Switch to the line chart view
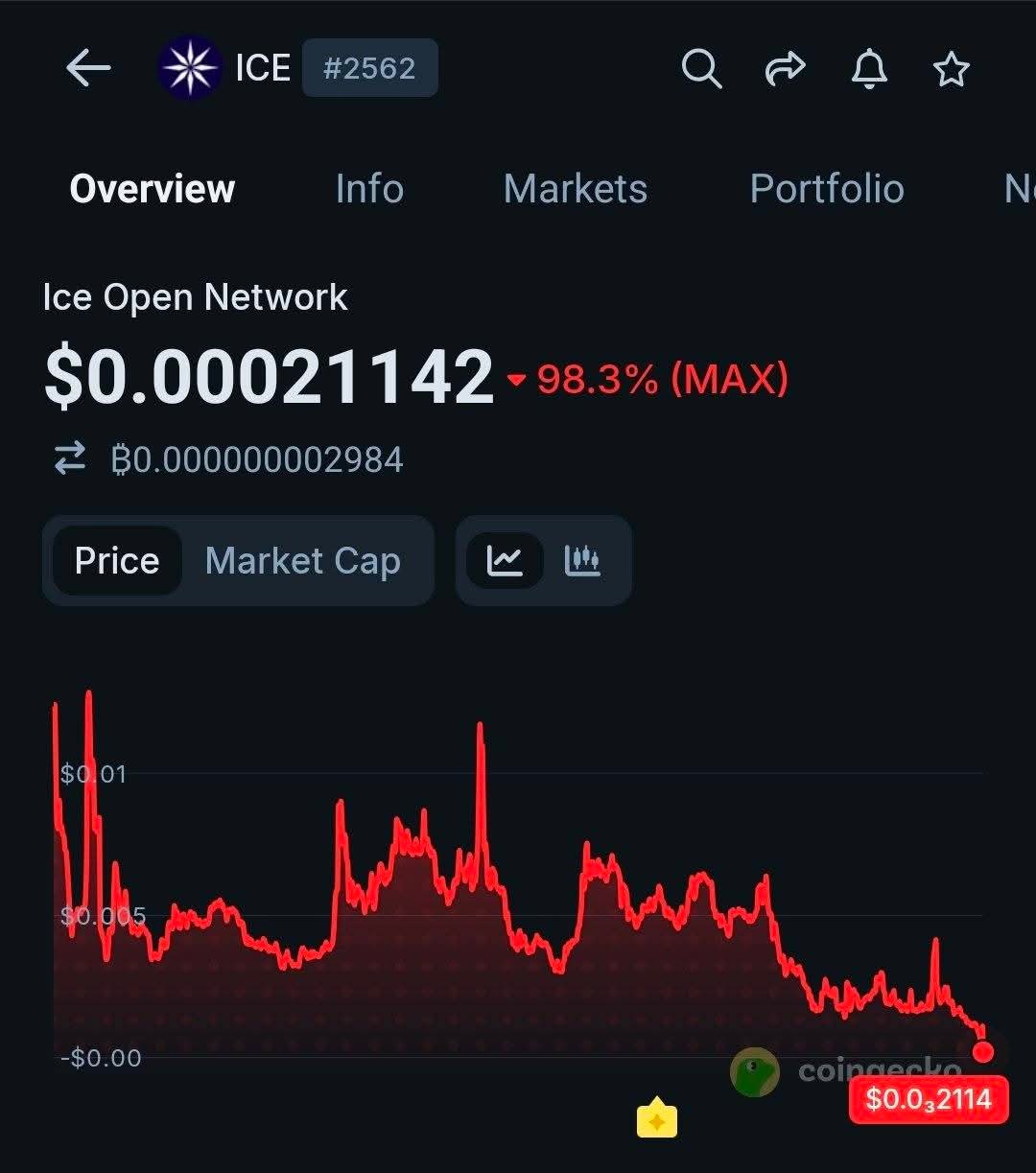 pos(505,561)
